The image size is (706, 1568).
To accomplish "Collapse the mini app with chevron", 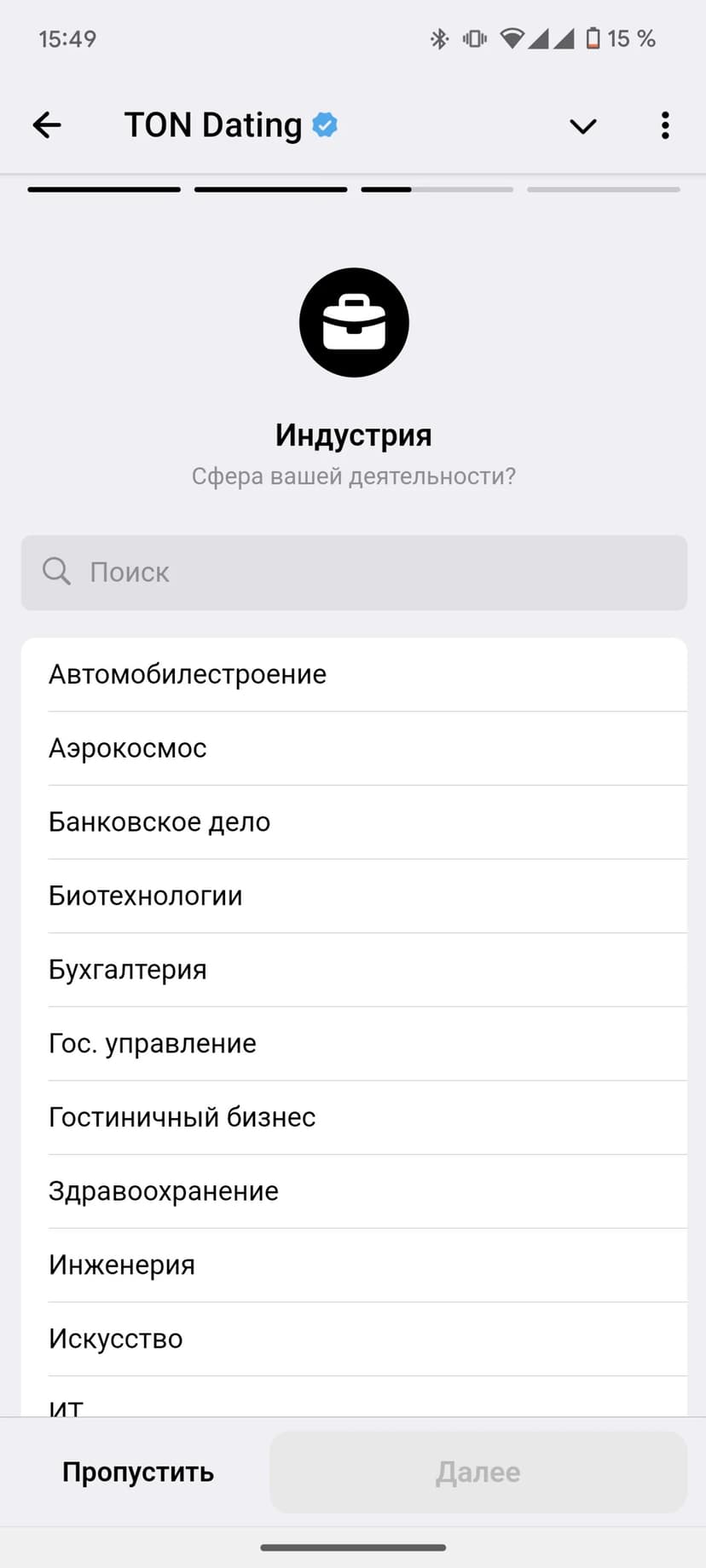I will click(582, 126).
